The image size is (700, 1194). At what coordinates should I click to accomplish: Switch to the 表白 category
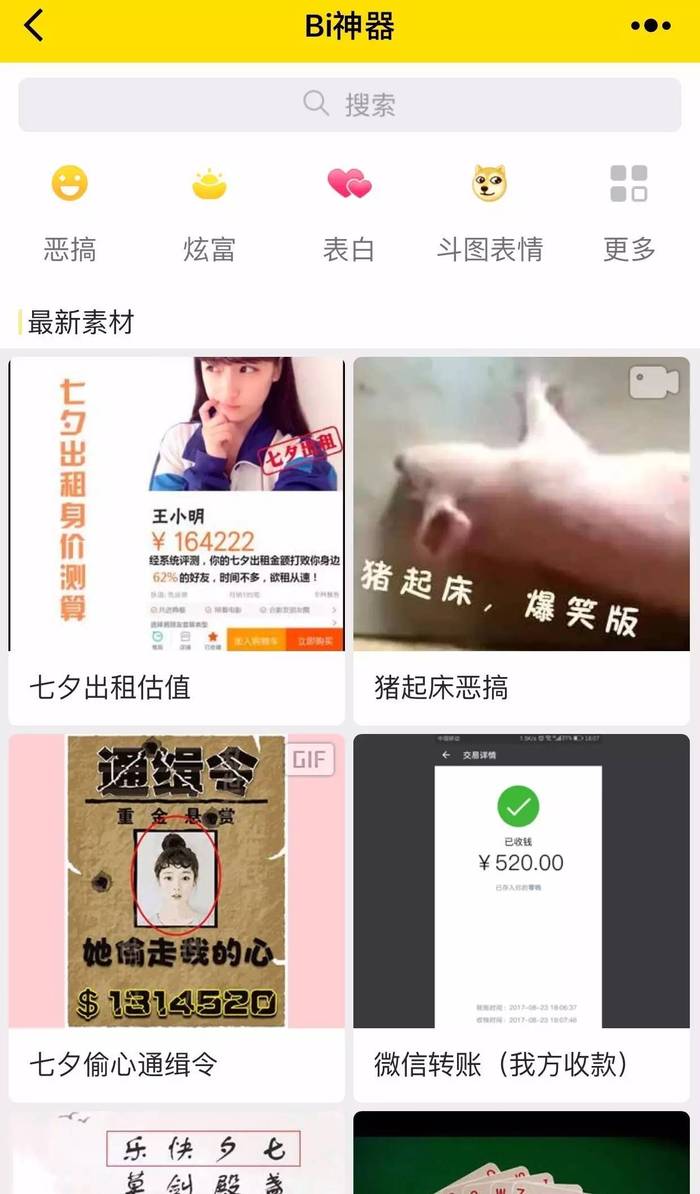349,212
